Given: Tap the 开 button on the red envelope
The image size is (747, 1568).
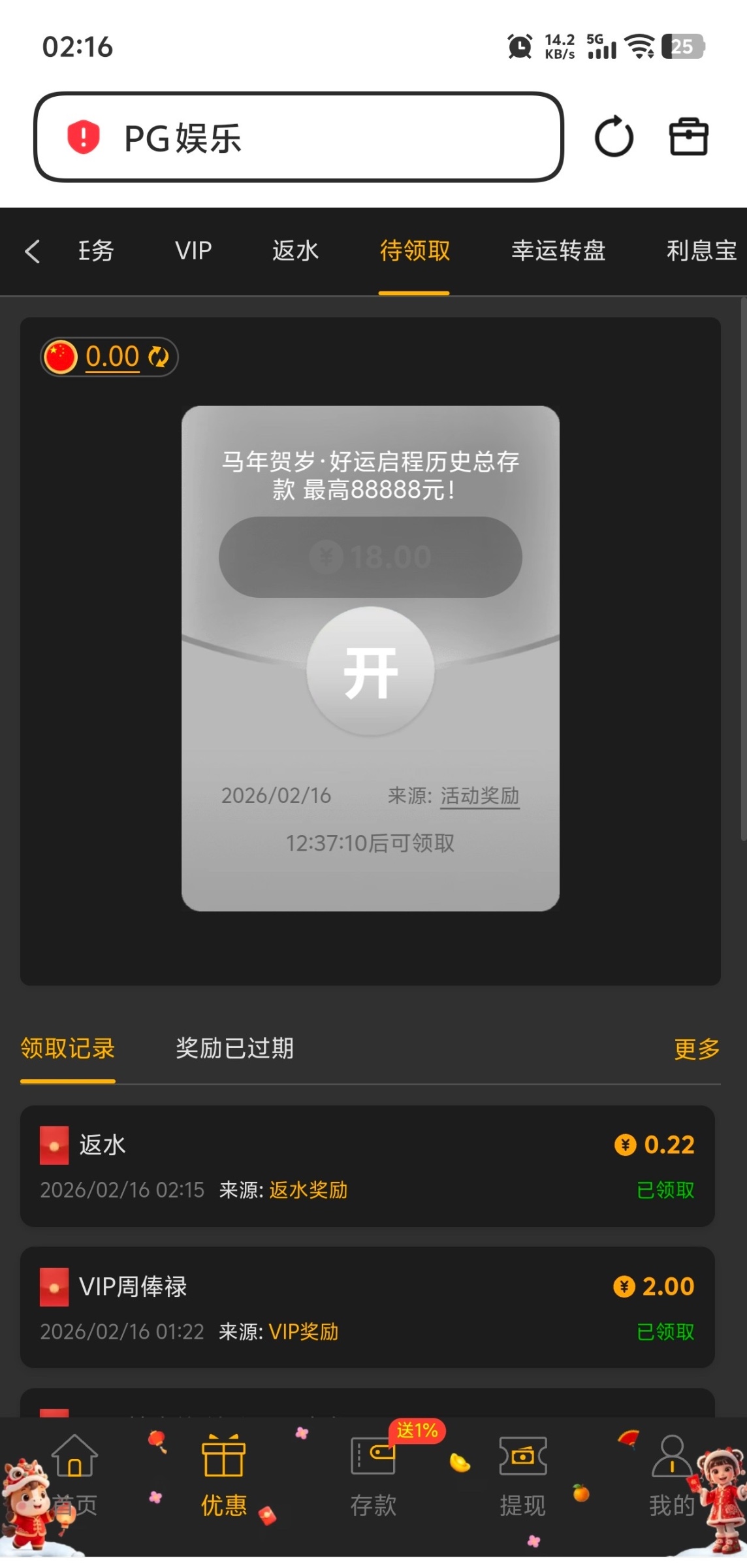Looking at the screenshot, I should [x=370, y=671].
